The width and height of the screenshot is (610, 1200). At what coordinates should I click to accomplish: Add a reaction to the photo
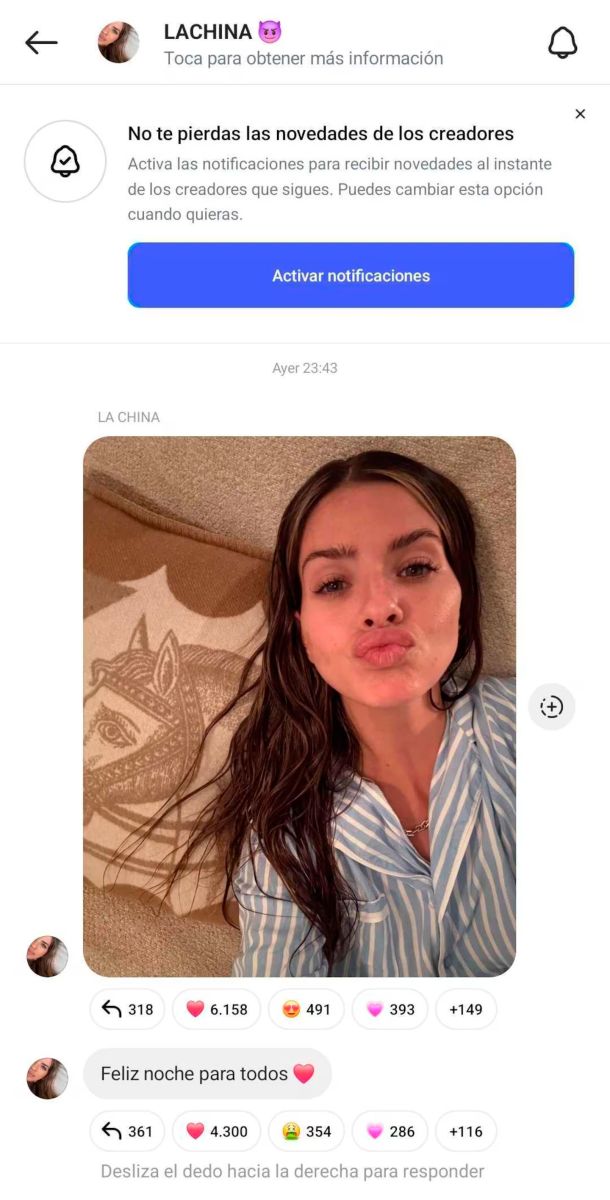551,707
